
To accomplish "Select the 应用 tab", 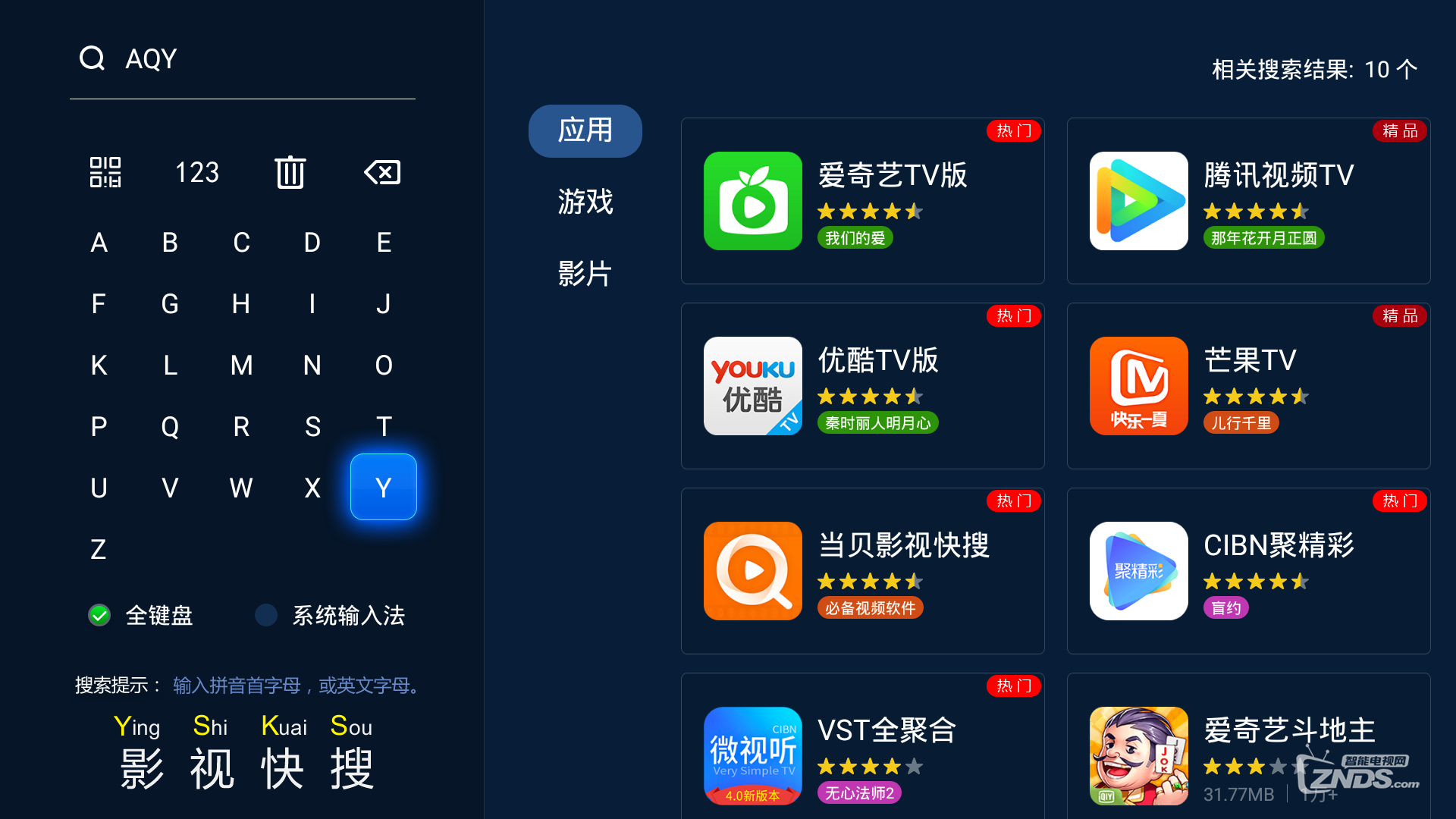I will 585,130.
